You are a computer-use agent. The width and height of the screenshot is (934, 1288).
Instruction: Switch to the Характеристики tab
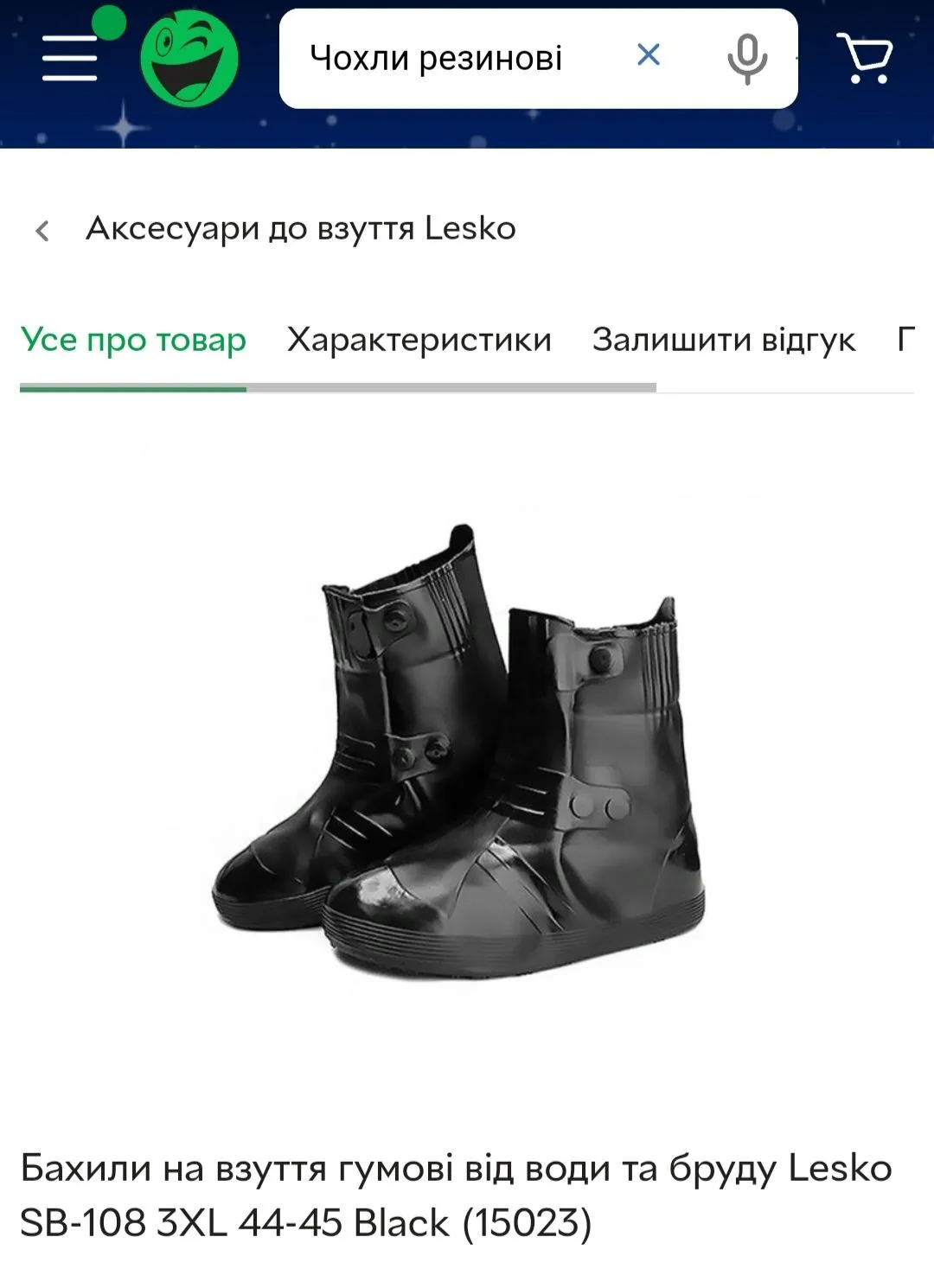point(419,340)
